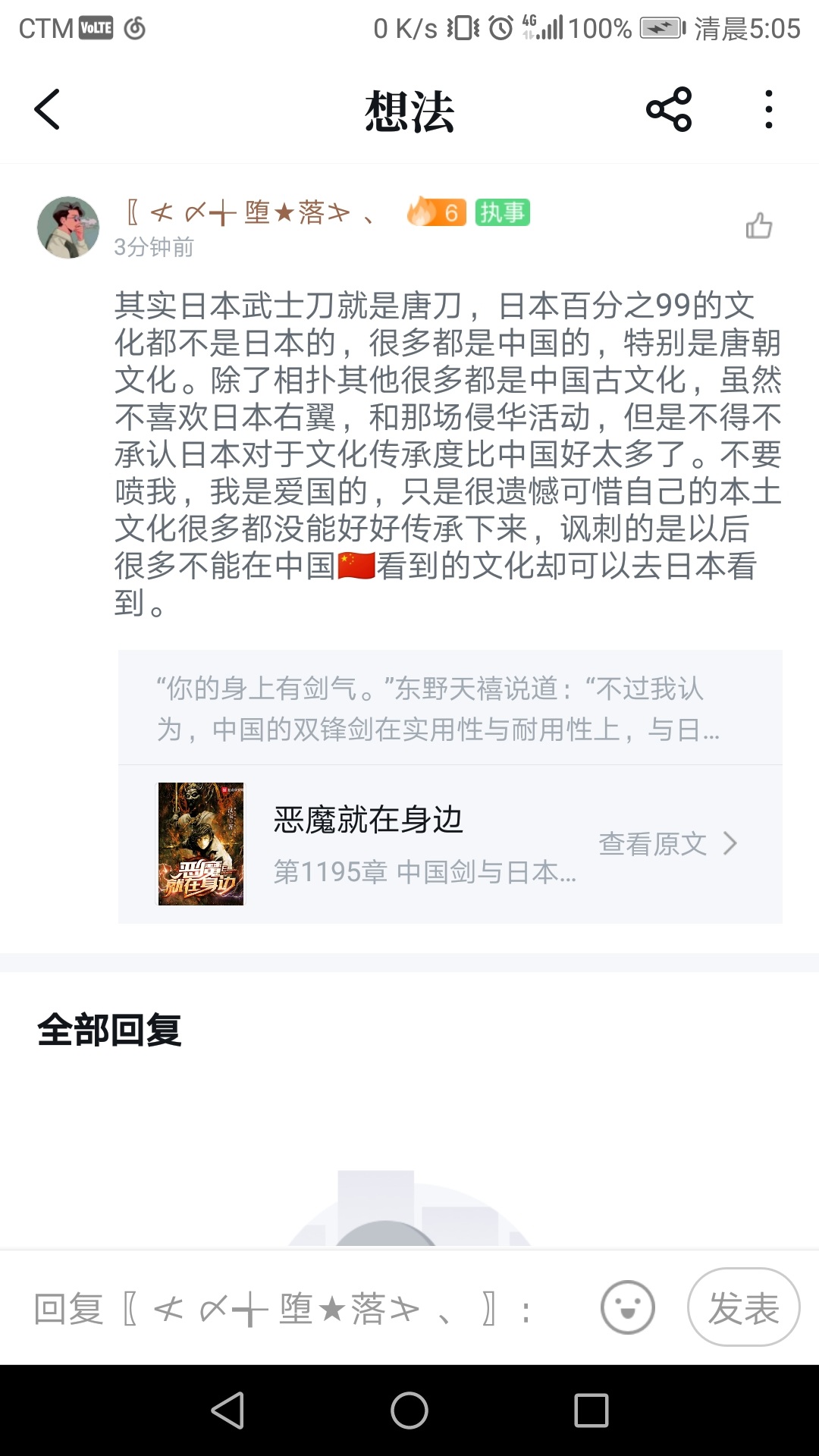Tap 发表 to post the reply
Image resolution: width=819 pixels, height=1456 pixels.
point(743,1307)
